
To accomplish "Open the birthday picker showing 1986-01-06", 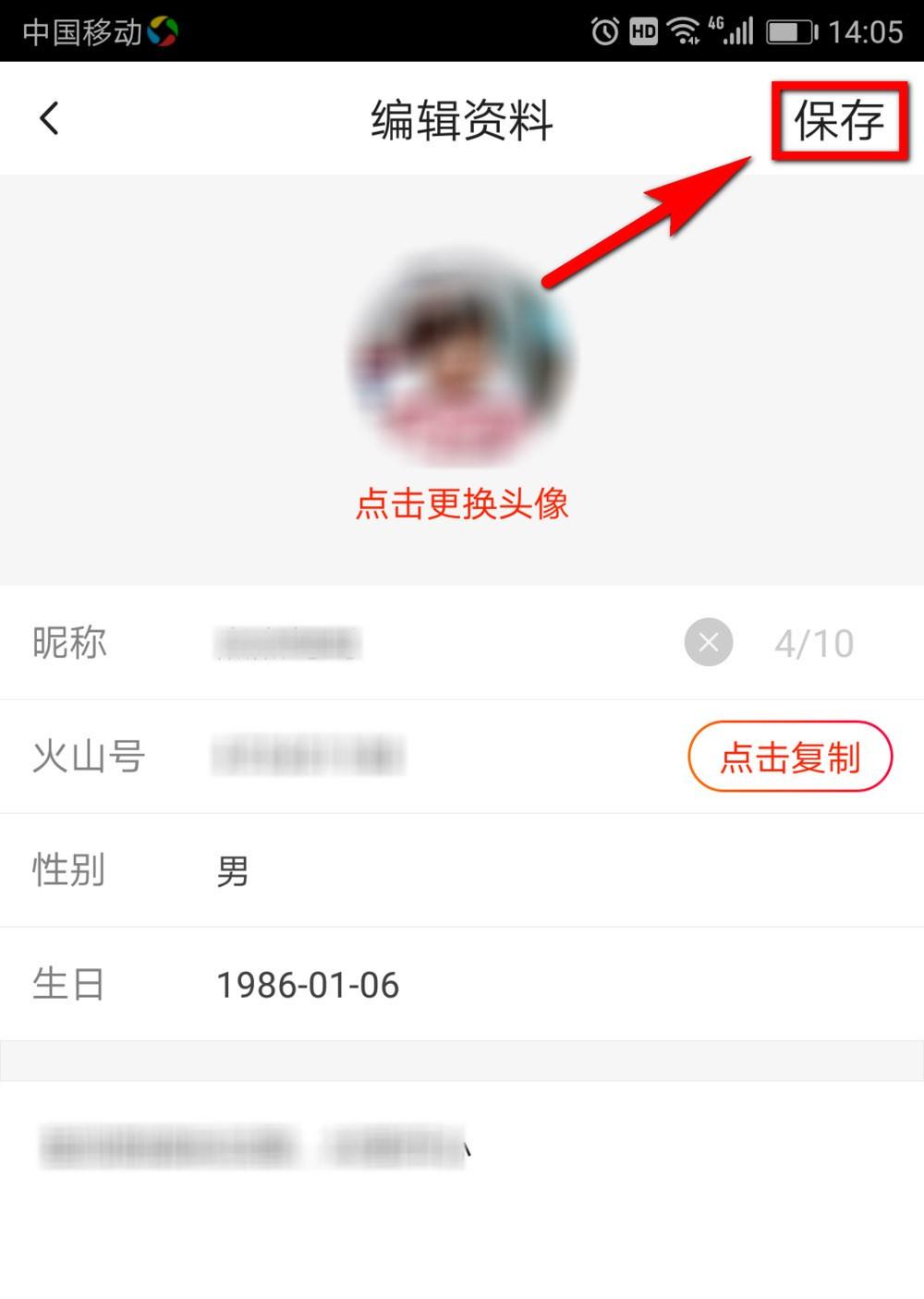I will (308, 984).
